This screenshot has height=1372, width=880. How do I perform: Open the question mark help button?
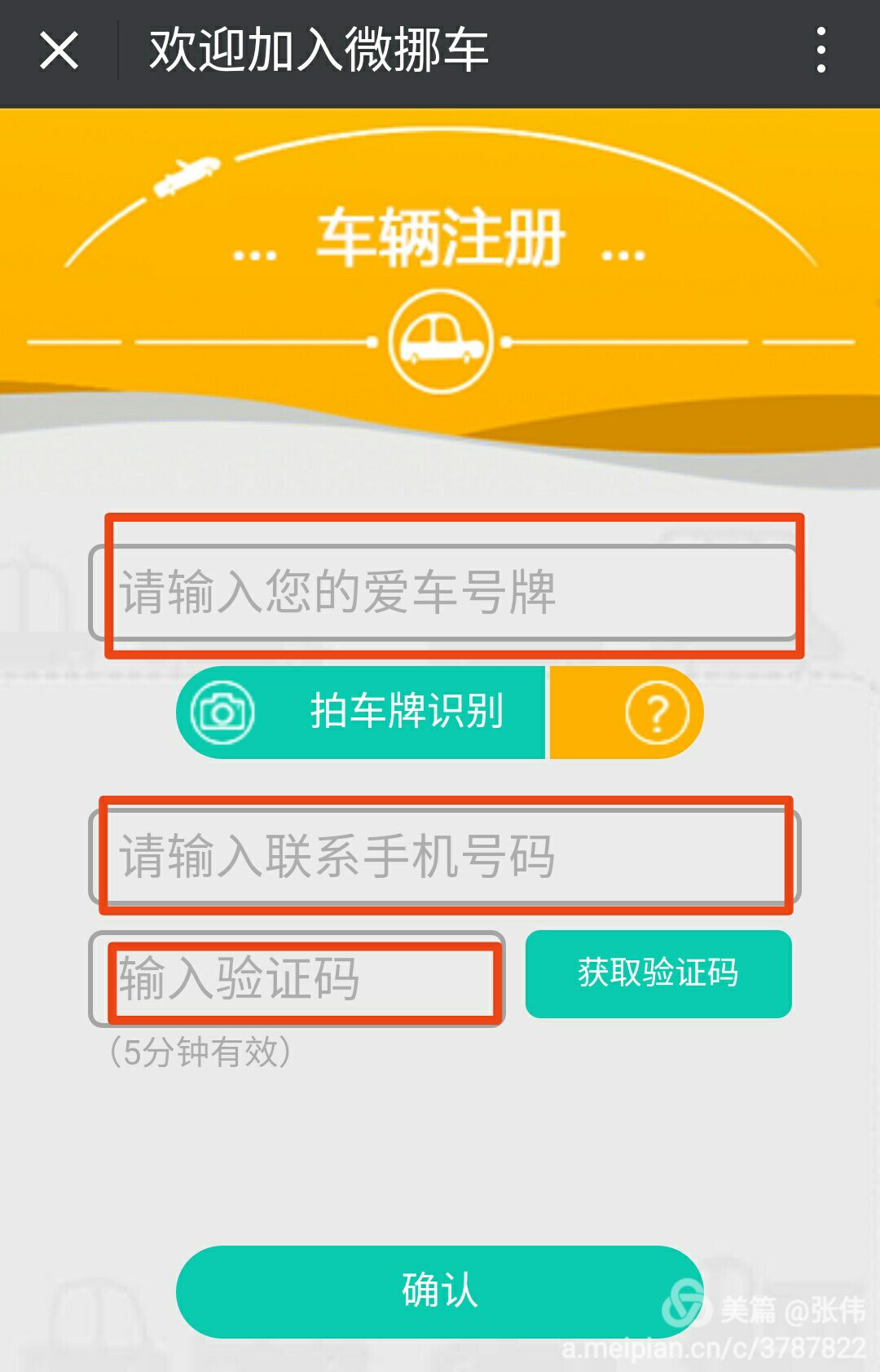657,712
